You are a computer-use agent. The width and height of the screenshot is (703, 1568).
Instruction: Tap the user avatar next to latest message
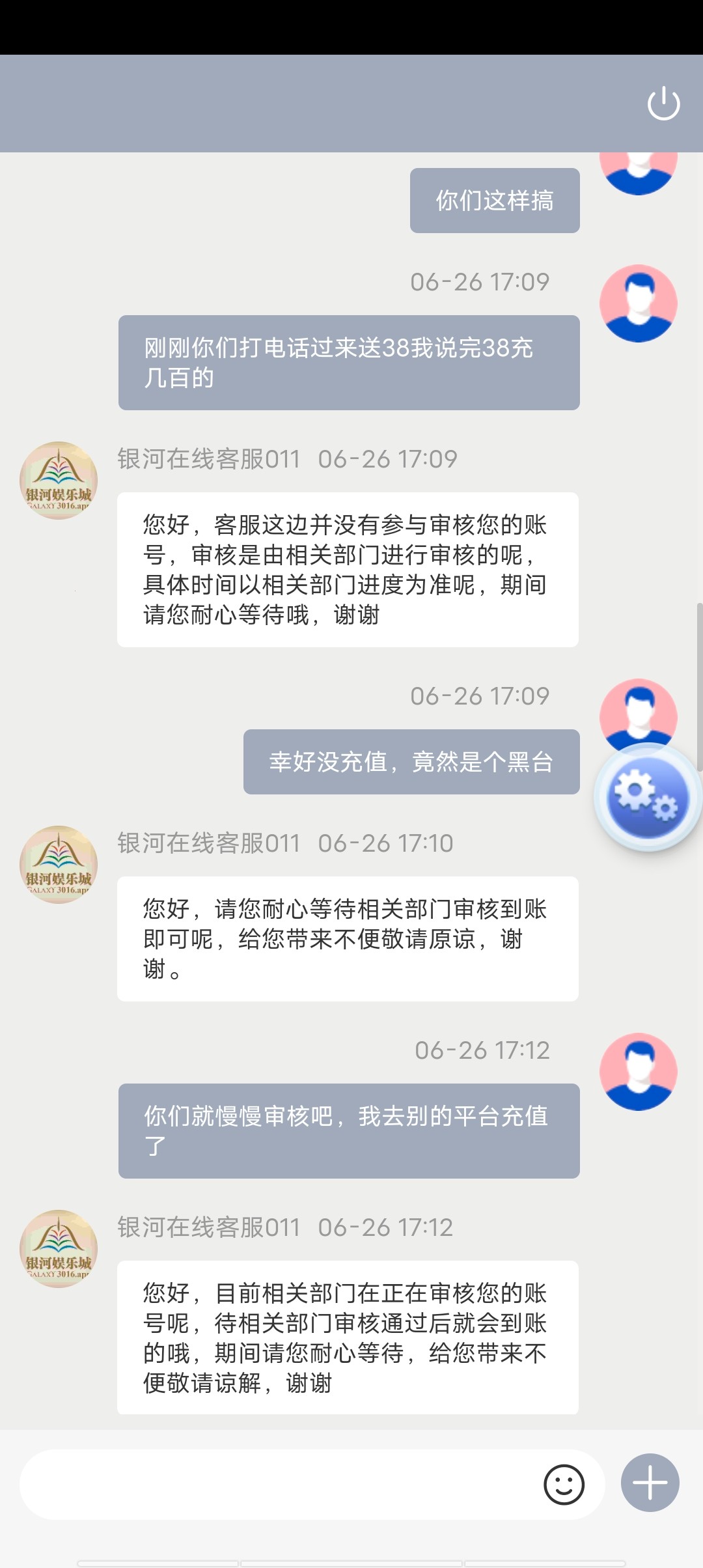[x=639, y=1071]
